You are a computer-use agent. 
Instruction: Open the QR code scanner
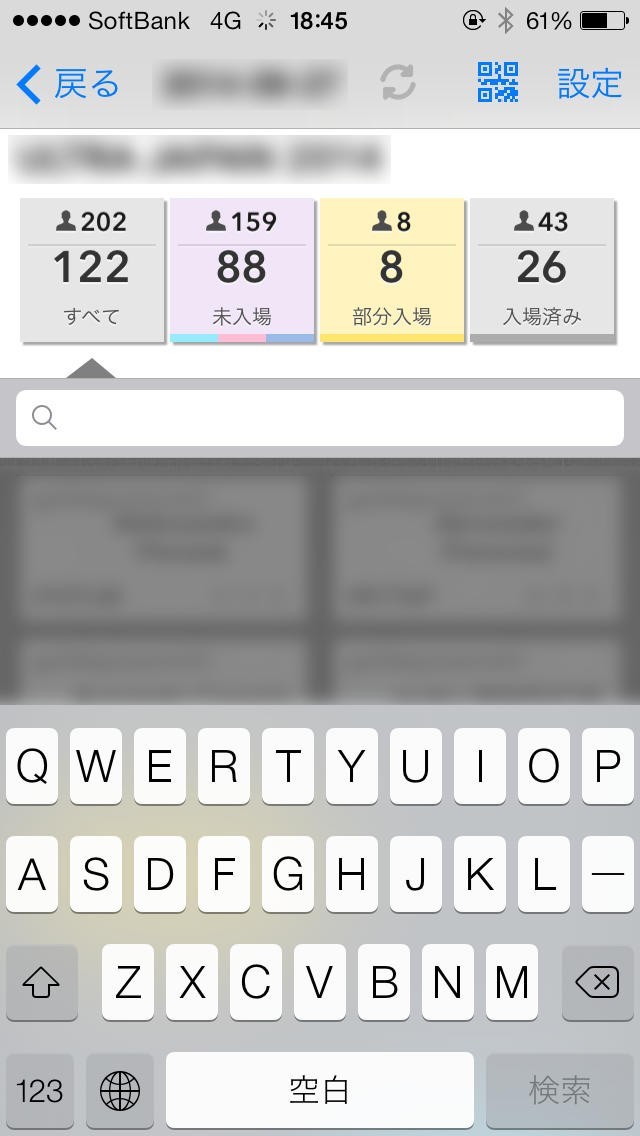[498, 82]
